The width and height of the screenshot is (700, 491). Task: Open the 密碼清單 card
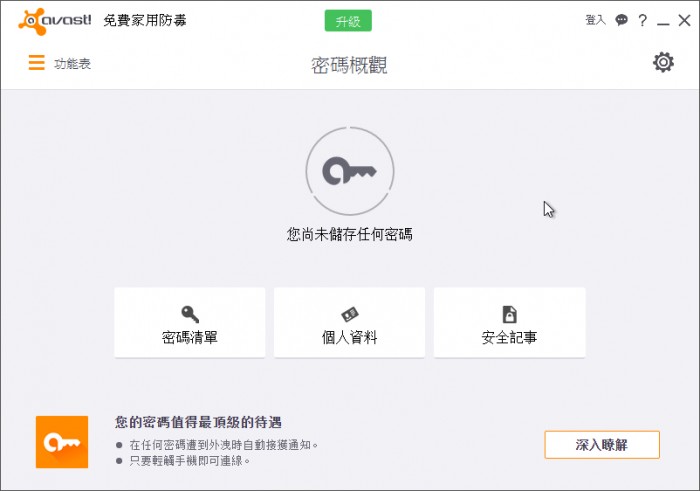coord(190,323)
